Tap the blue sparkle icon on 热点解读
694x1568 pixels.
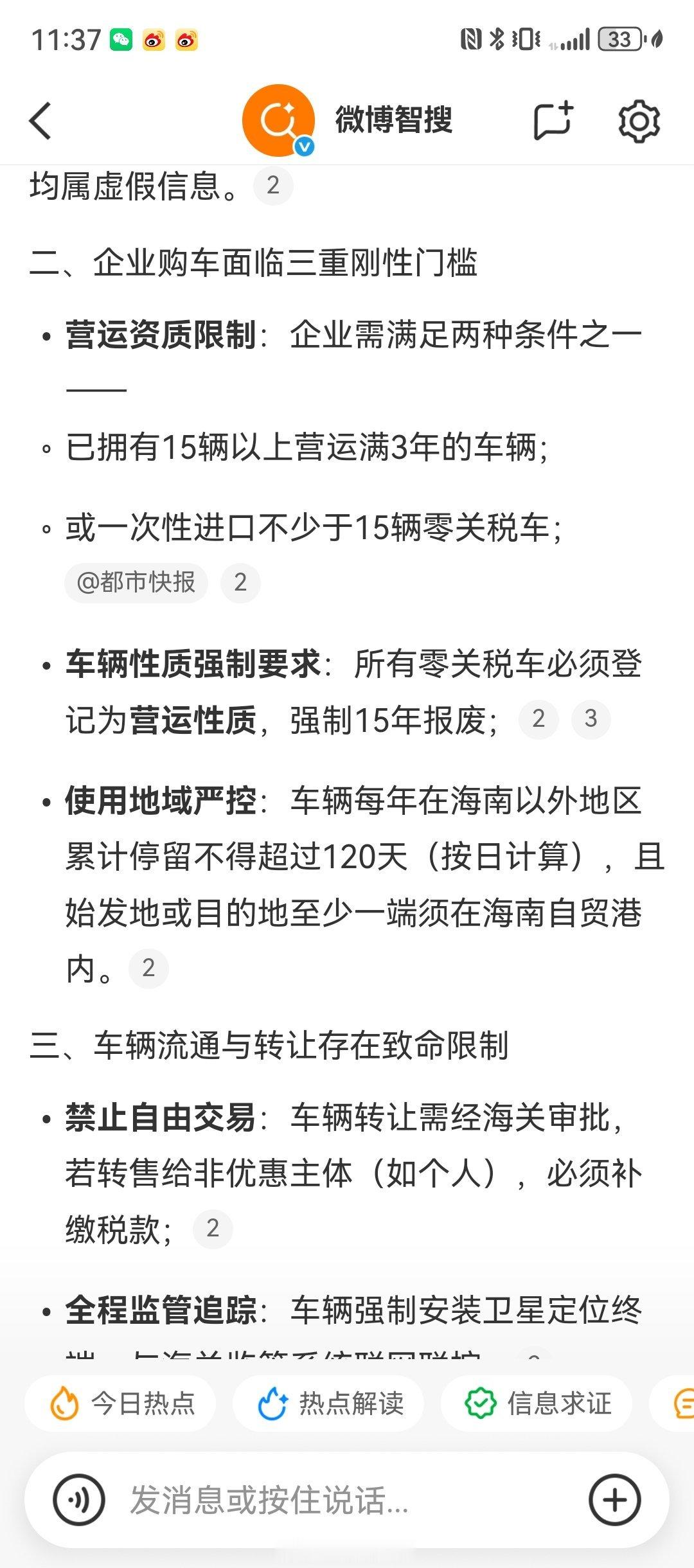[x=272, y=1403]
